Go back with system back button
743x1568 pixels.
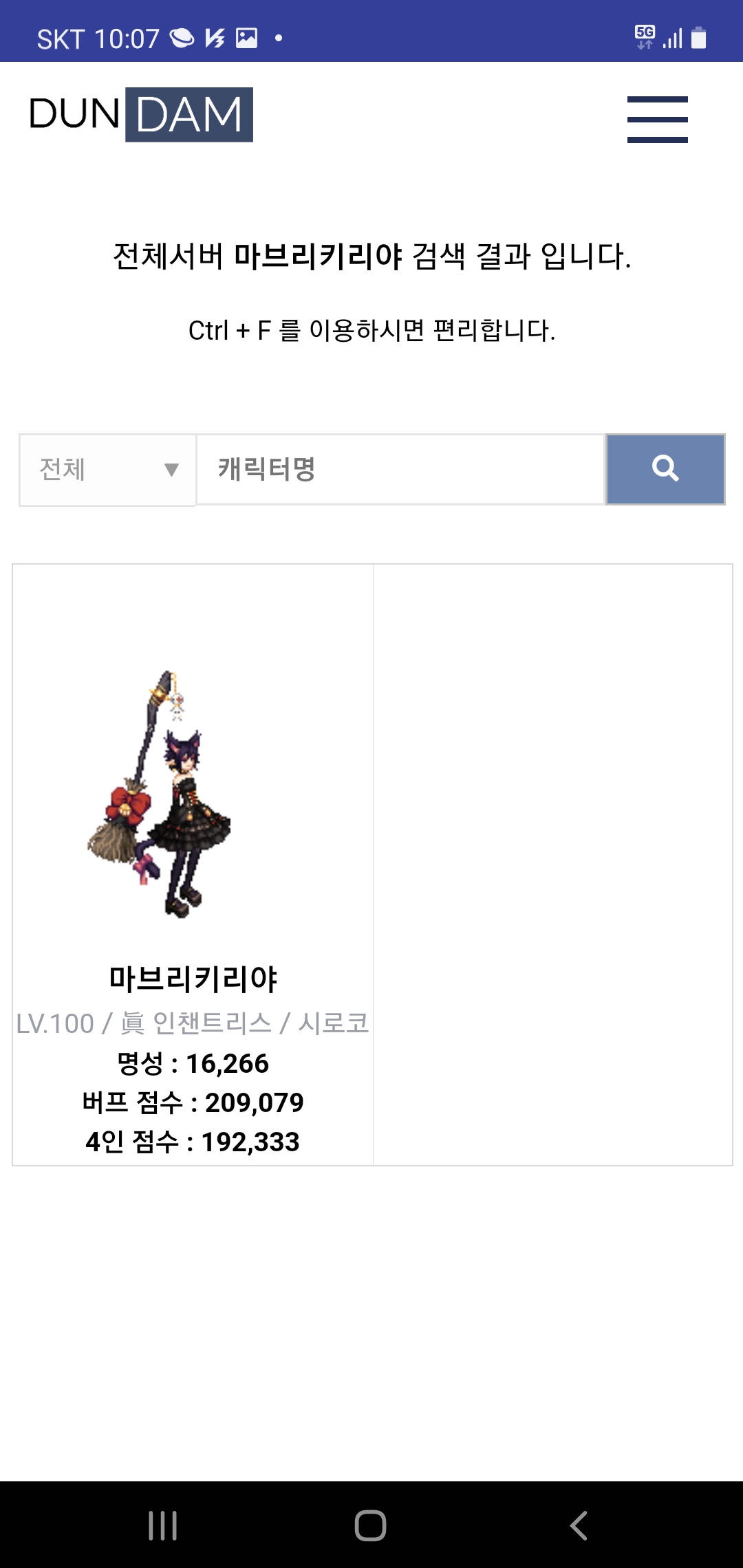[x=579, y=1525]
